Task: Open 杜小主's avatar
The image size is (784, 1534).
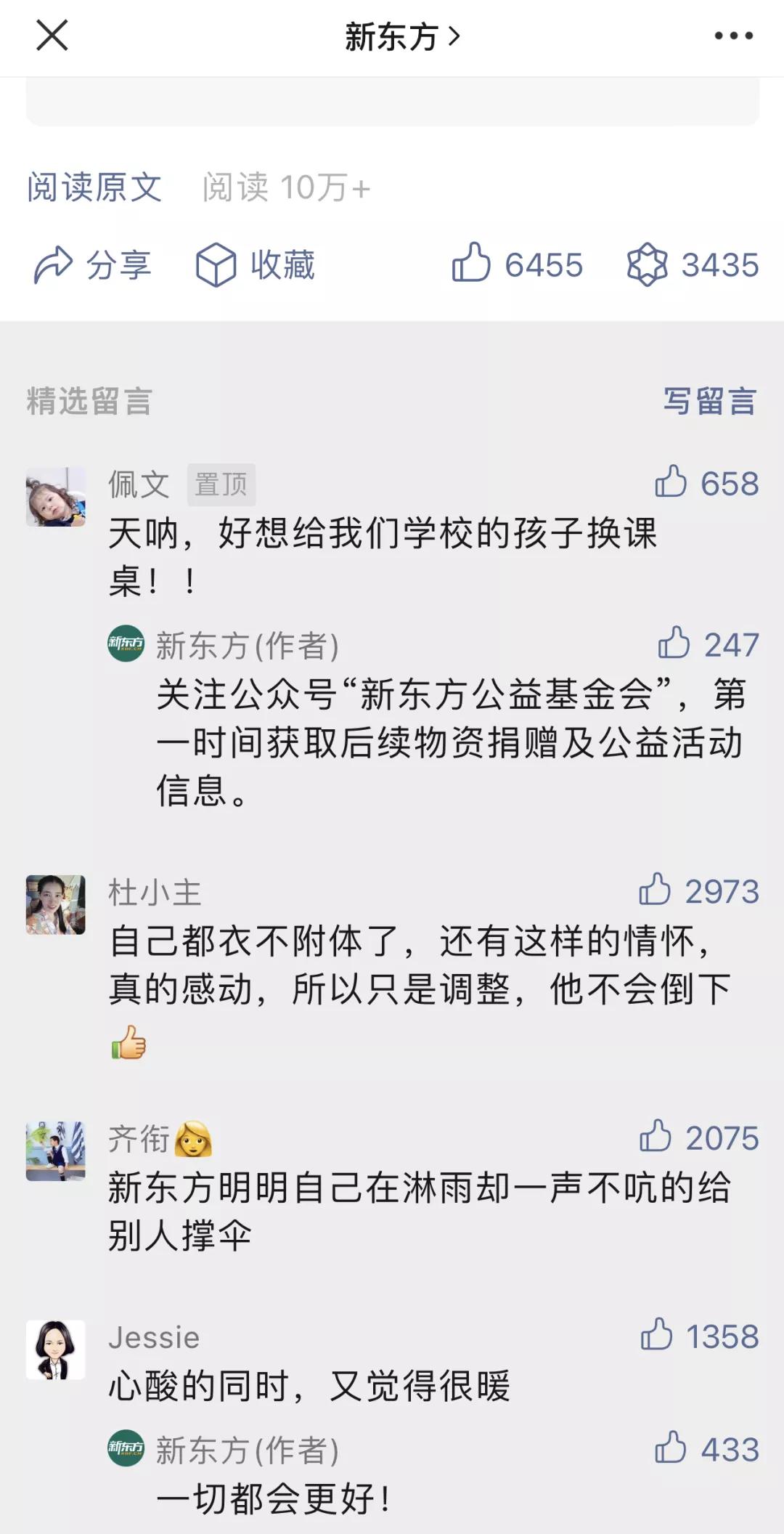Action: click(x=56, y=904)
